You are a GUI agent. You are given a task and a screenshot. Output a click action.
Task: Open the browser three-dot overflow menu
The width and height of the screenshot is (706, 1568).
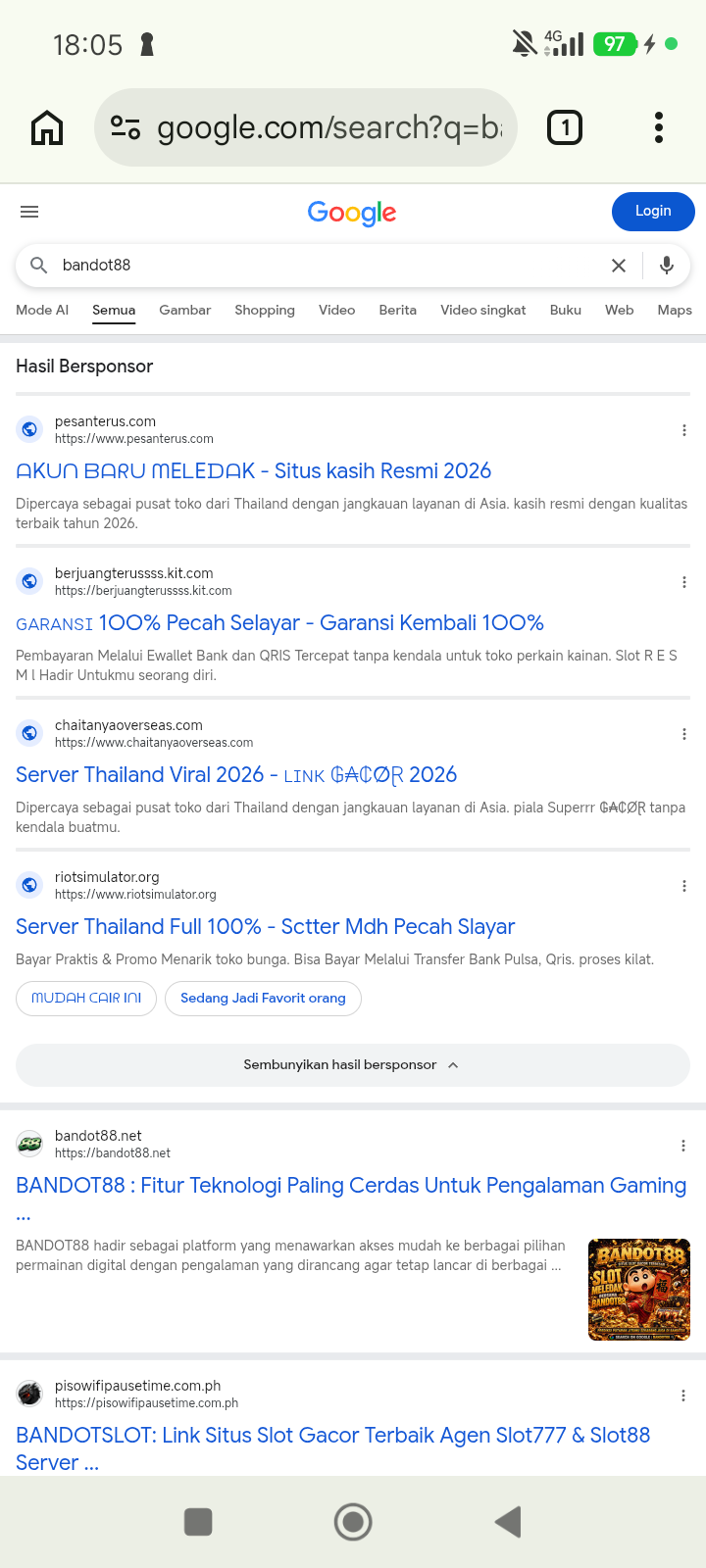pyautogui.click(x=659, y=127)
